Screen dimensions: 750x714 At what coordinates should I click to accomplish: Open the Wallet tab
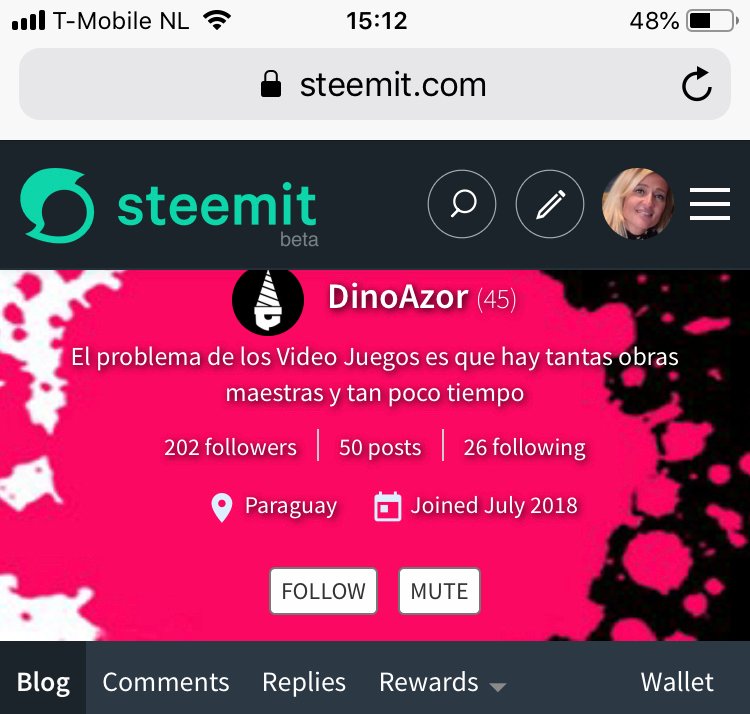click(677, 682)
